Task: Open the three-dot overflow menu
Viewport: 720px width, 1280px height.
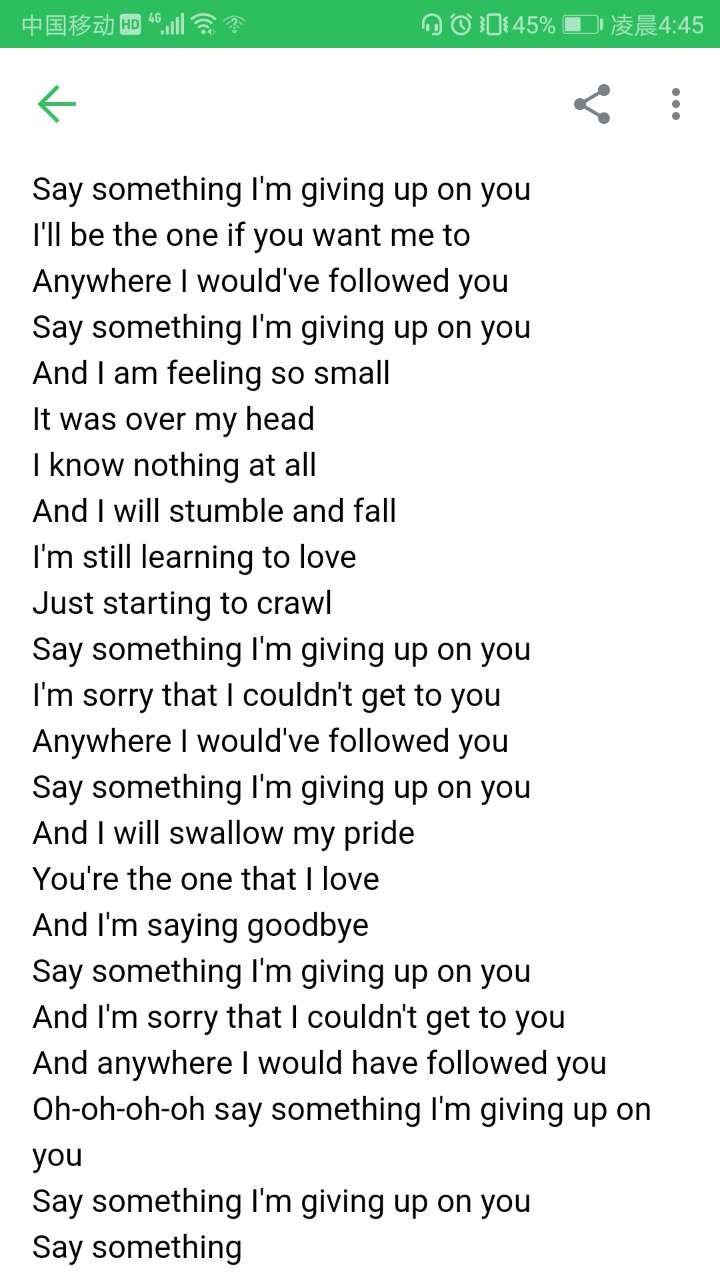Action: click(676, 104)
